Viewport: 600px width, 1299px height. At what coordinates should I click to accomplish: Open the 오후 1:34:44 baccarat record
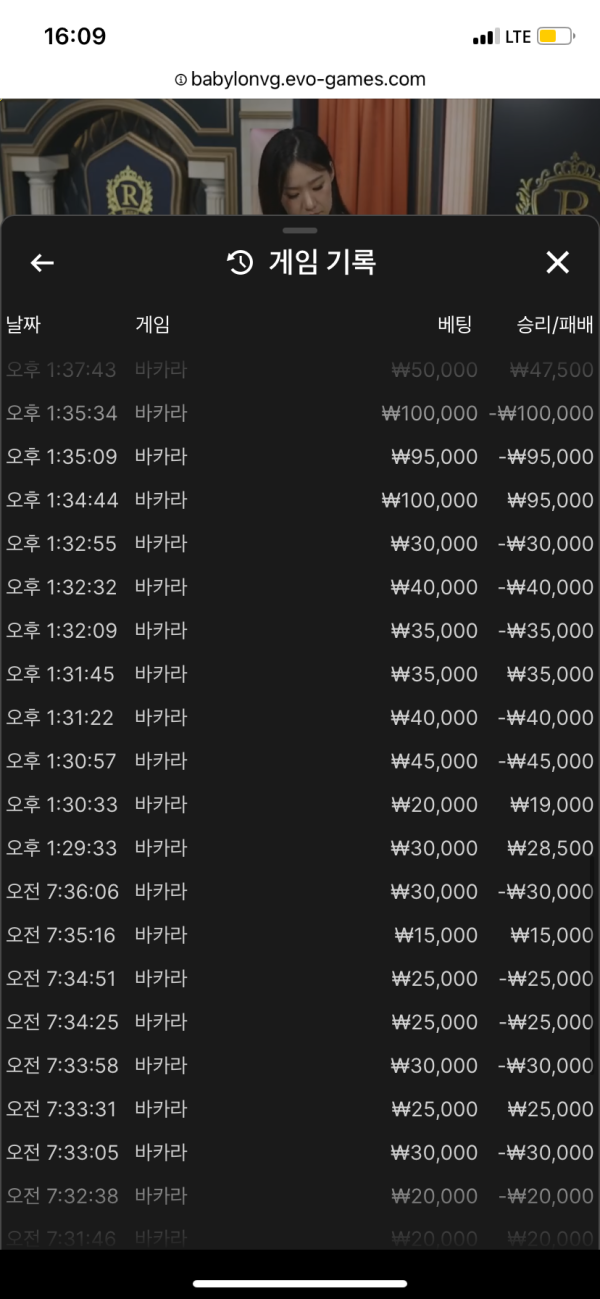click(300, 500)
